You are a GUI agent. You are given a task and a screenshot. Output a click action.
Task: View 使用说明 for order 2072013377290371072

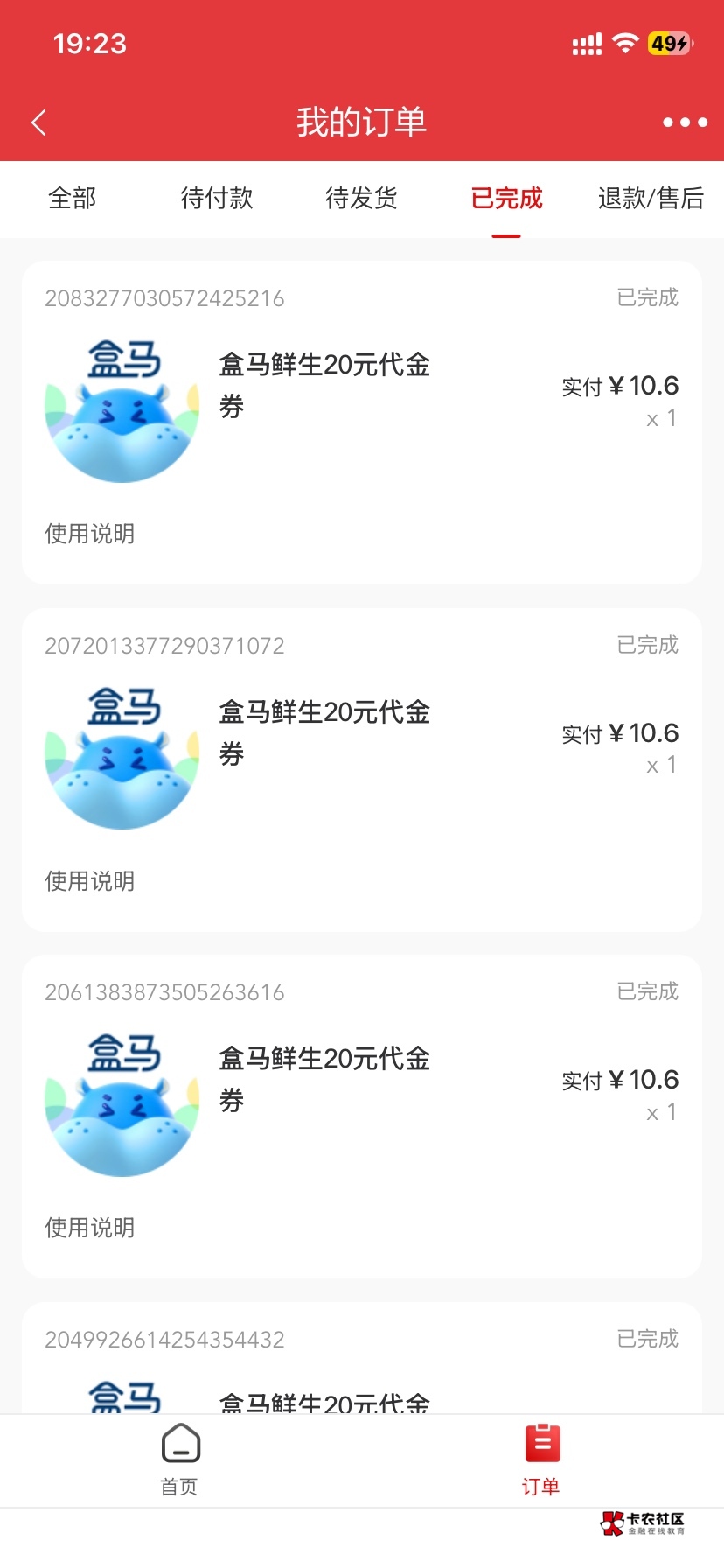click(x=90, y=881)
